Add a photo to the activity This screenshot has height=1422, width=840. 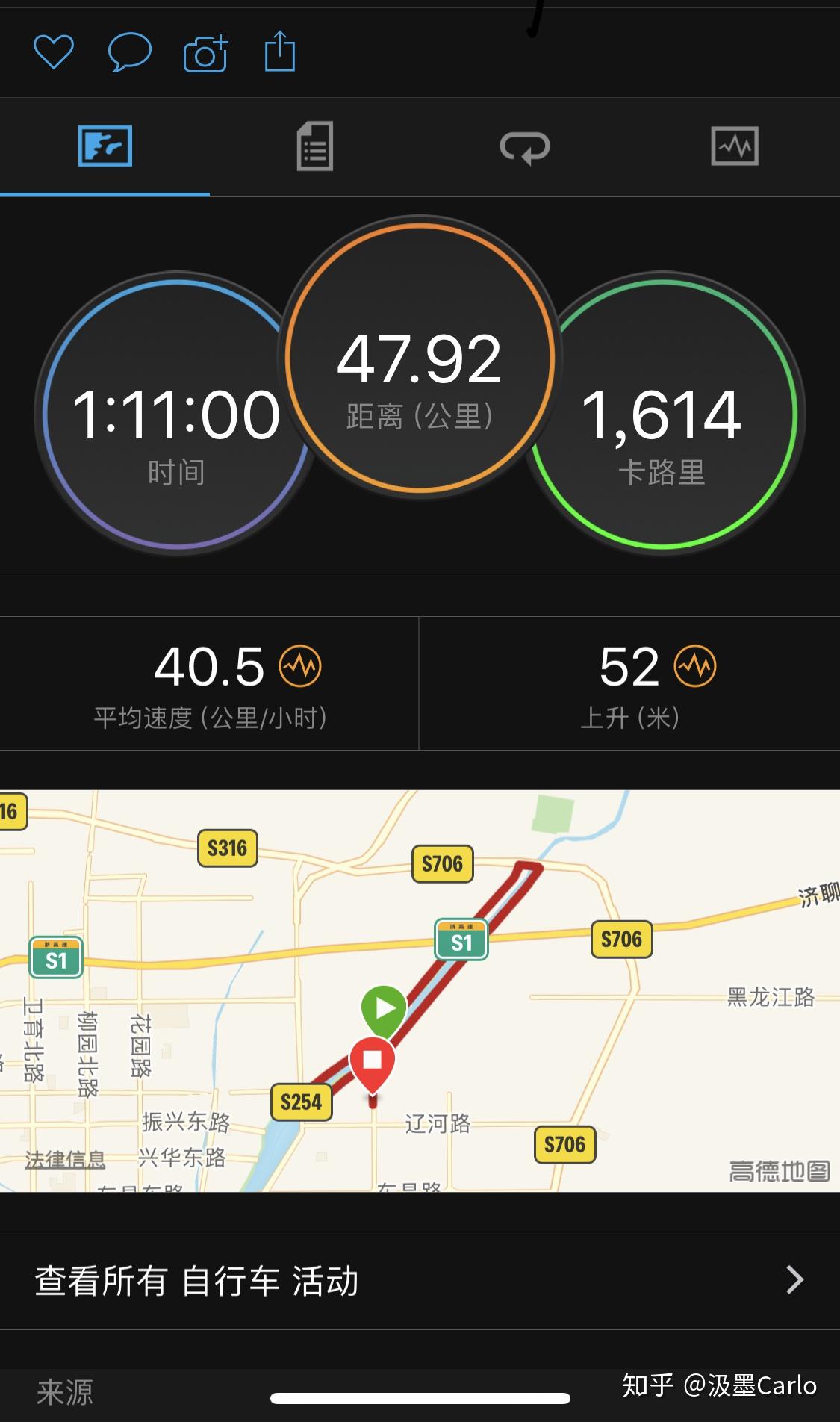click(205, 52)
